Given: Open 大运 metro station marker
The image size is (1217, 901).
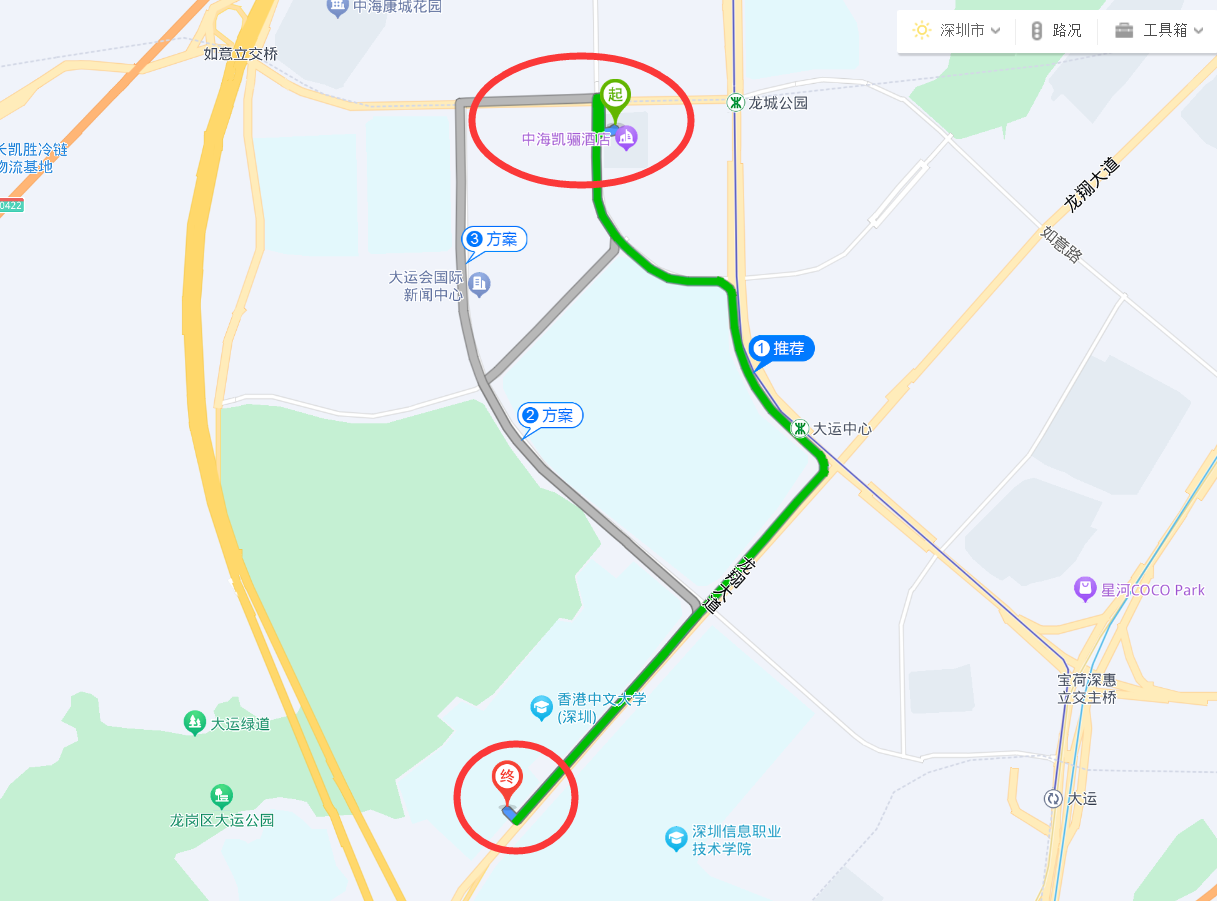Looking at the screenshot, I should tap(1053, 798).
